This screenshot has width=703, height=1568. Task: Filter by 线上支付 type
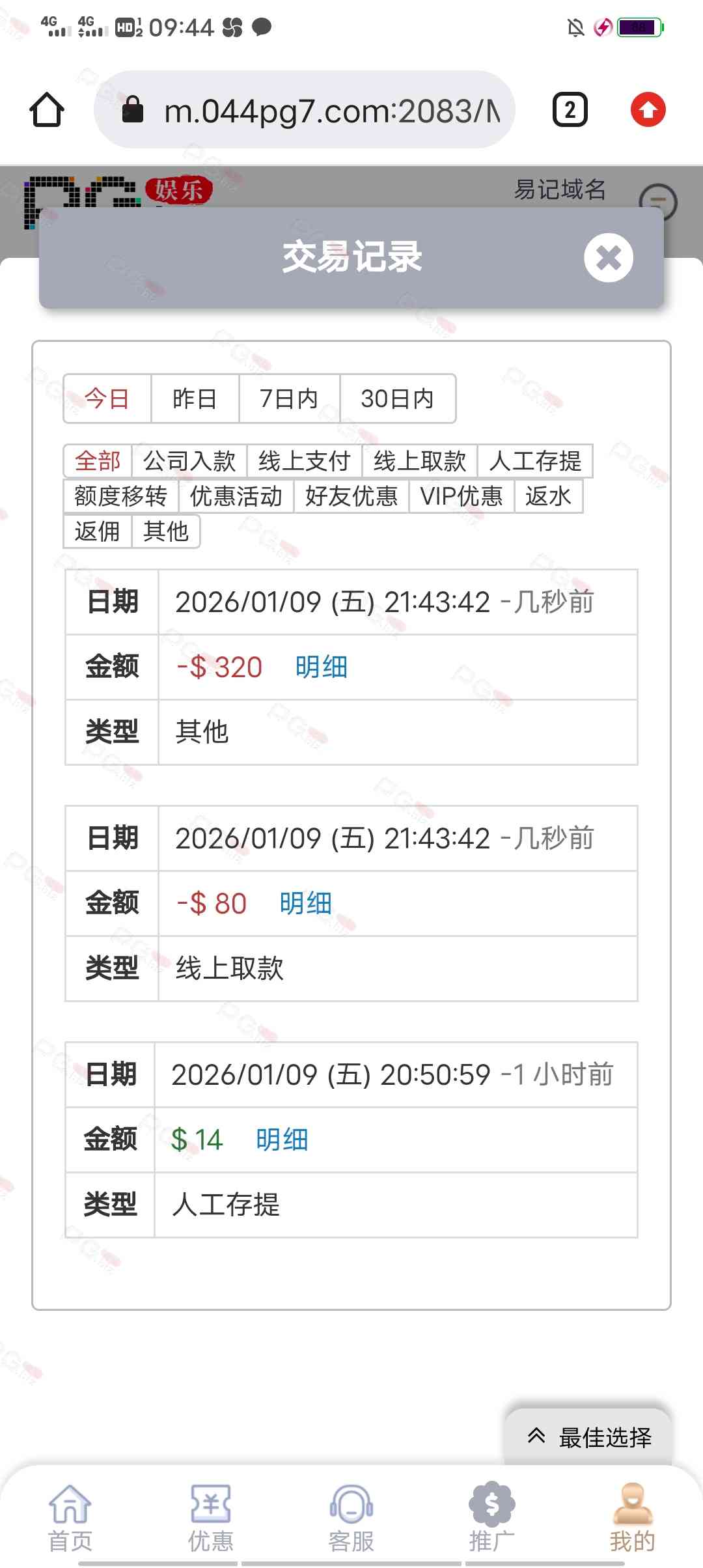[304, 461]
